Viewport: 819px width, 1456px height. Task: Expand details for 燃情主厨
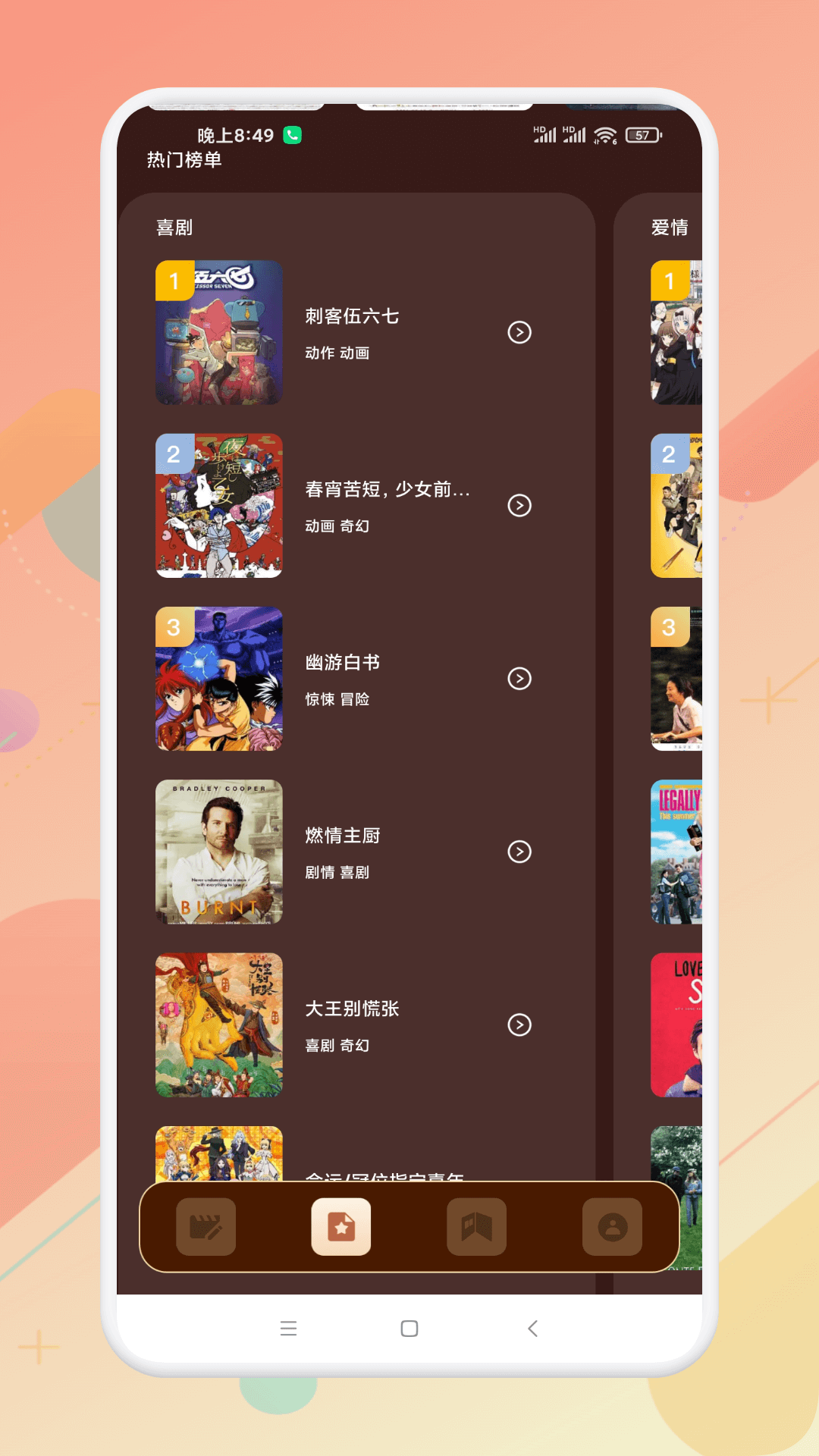(519, 852)
